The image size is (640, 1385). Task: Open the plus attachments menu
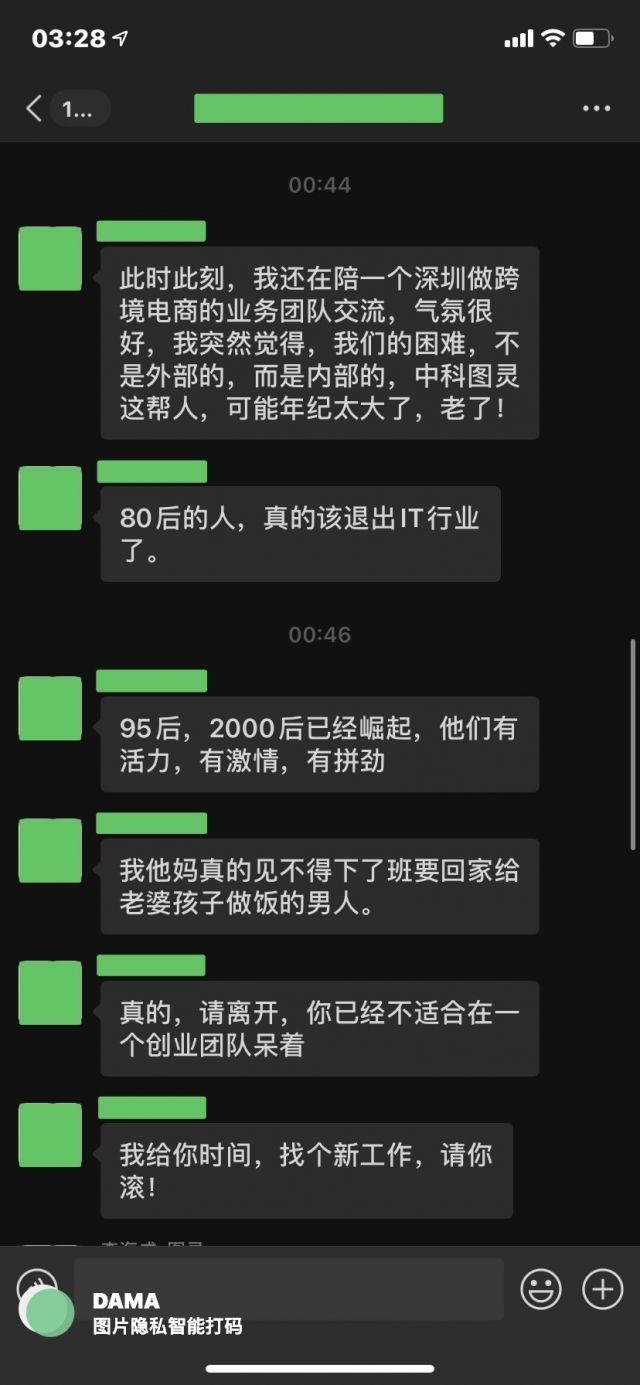[x=603, y=1289]
